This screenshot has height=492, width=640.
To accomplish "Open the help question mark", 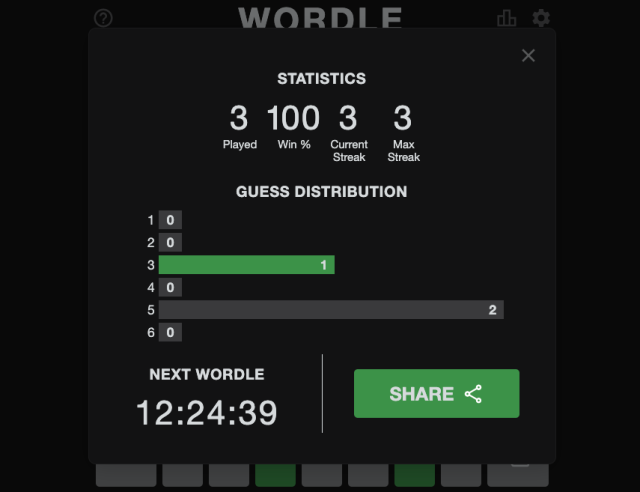I will 103,18.
